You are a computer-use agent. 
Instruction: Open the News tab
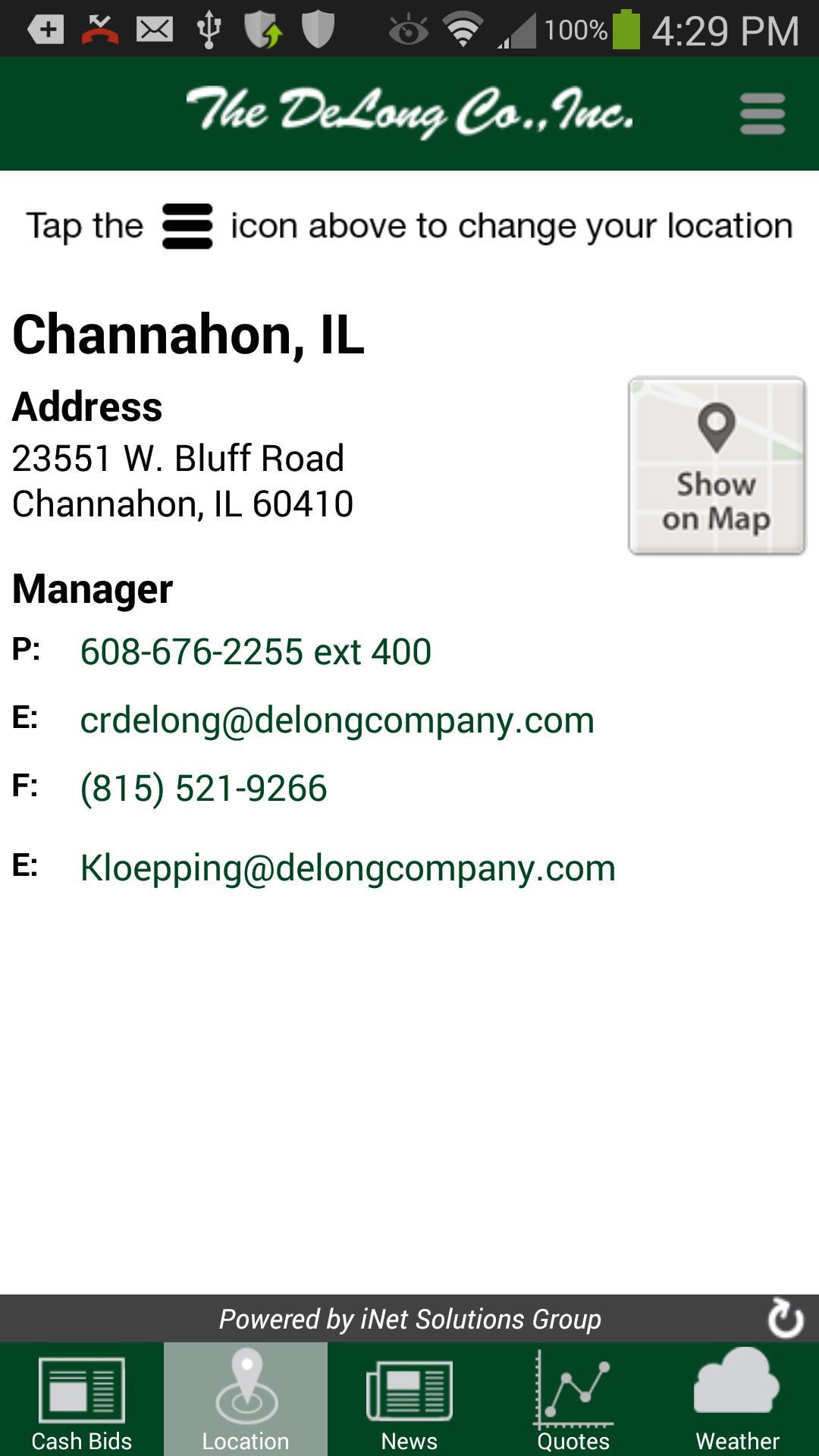tap(409, 1400)
